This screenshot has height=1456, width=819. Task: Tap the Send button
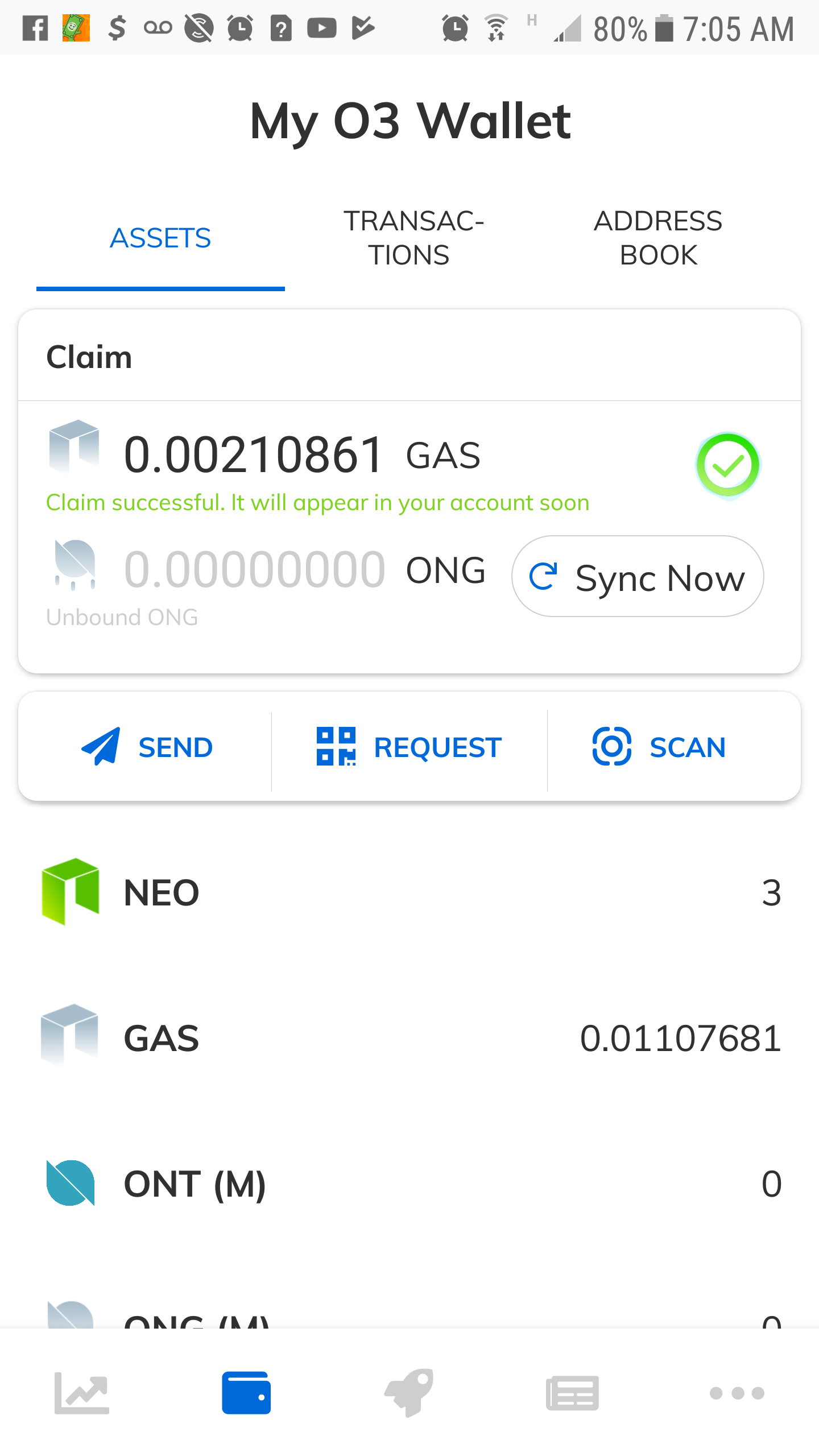pos(147,747)
